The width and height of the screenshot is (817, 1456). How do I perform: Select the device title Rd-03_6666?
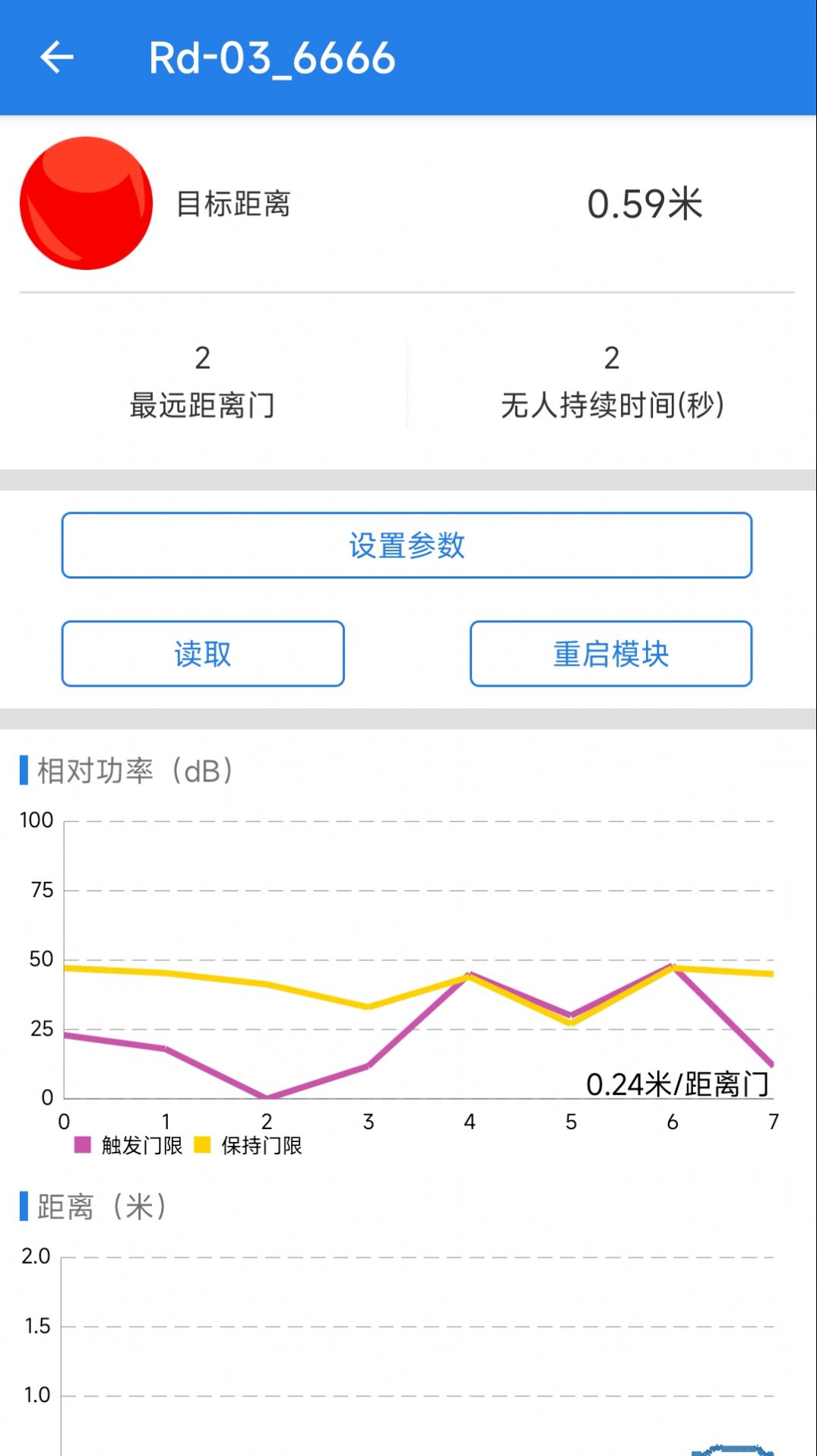coord(270,58)
